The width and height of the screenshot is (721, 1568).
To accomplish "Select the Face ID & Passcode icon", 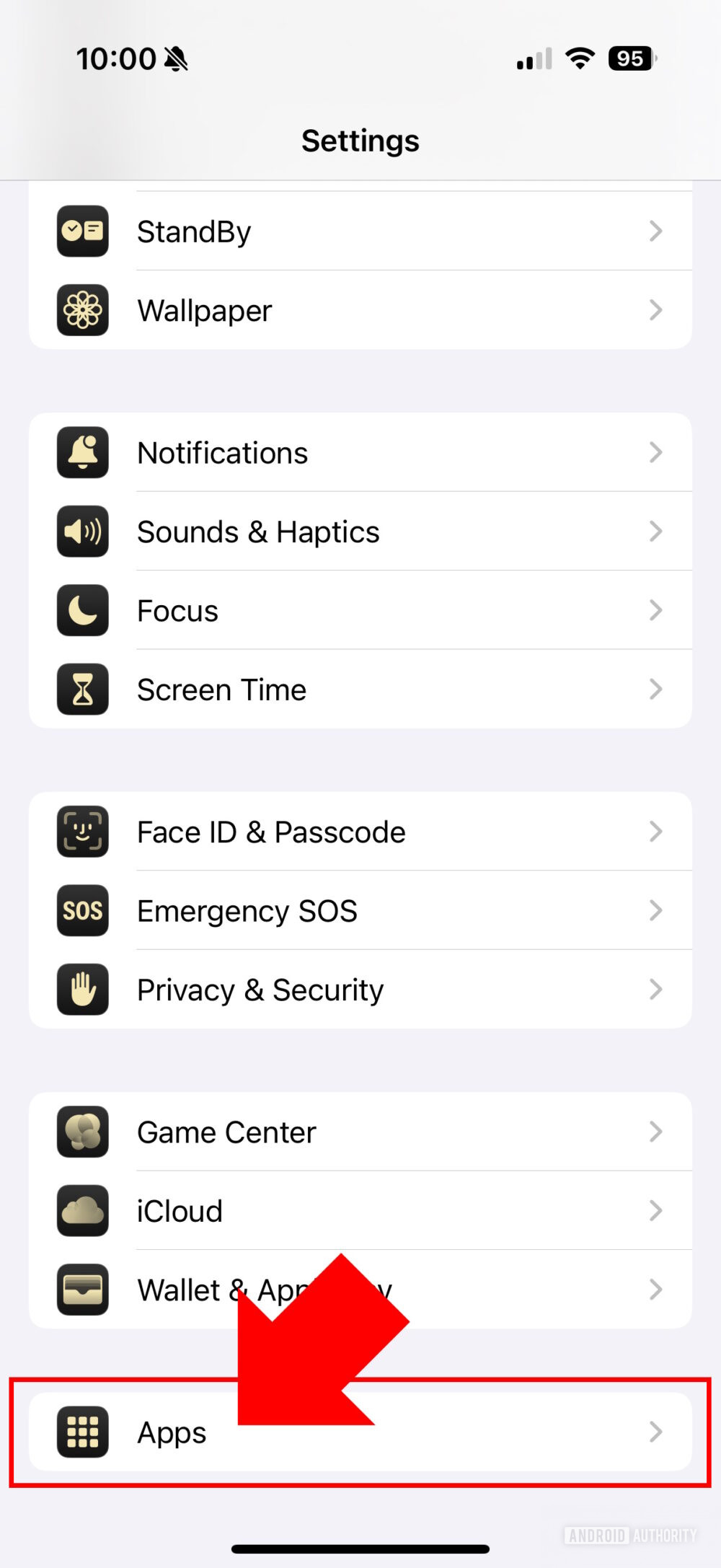I will (82, 831).
